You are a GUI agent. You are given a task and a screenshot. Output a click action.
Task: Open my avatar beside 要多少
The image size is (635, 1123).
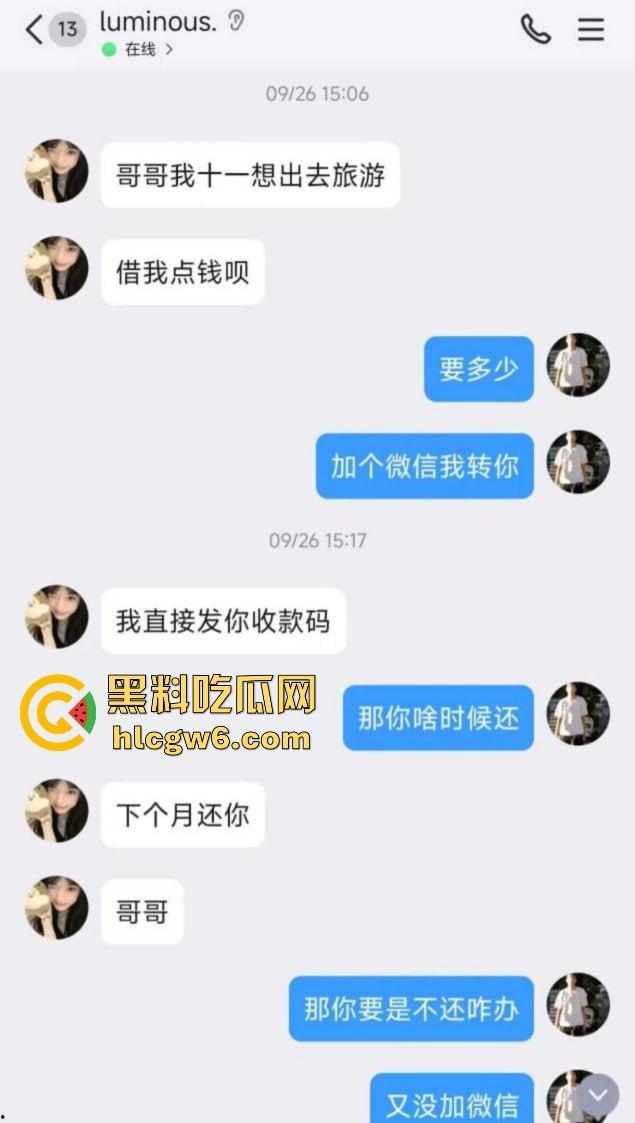578,366
